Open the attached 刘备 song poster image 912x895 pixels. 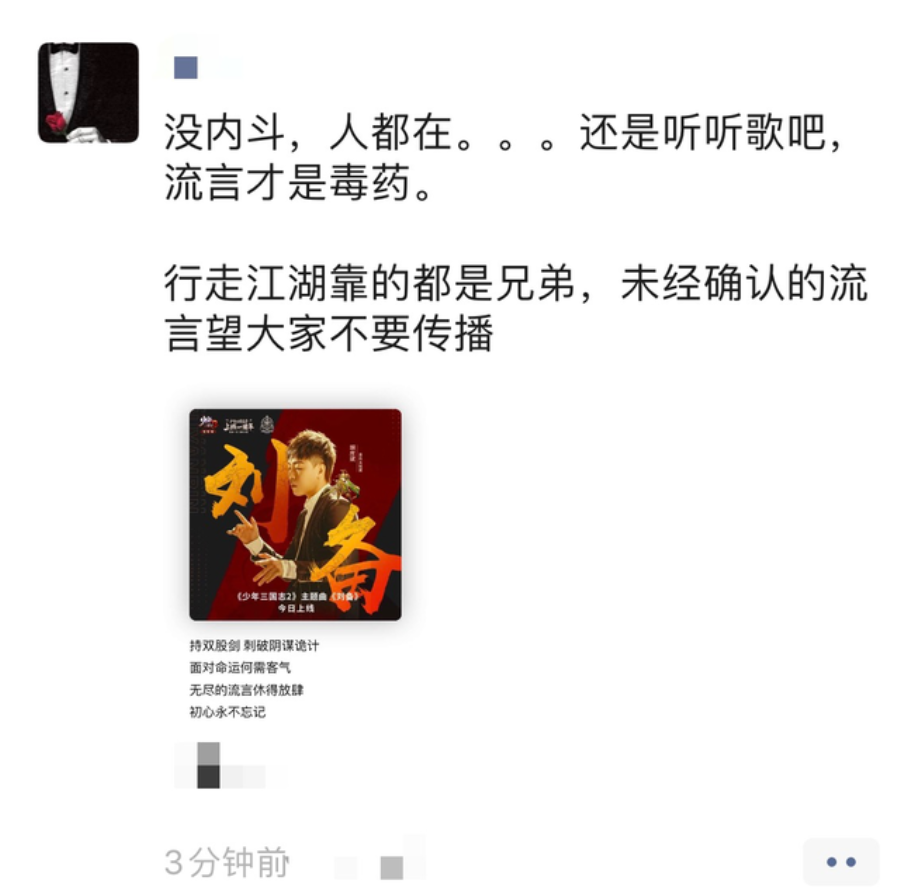click(295, 514)
